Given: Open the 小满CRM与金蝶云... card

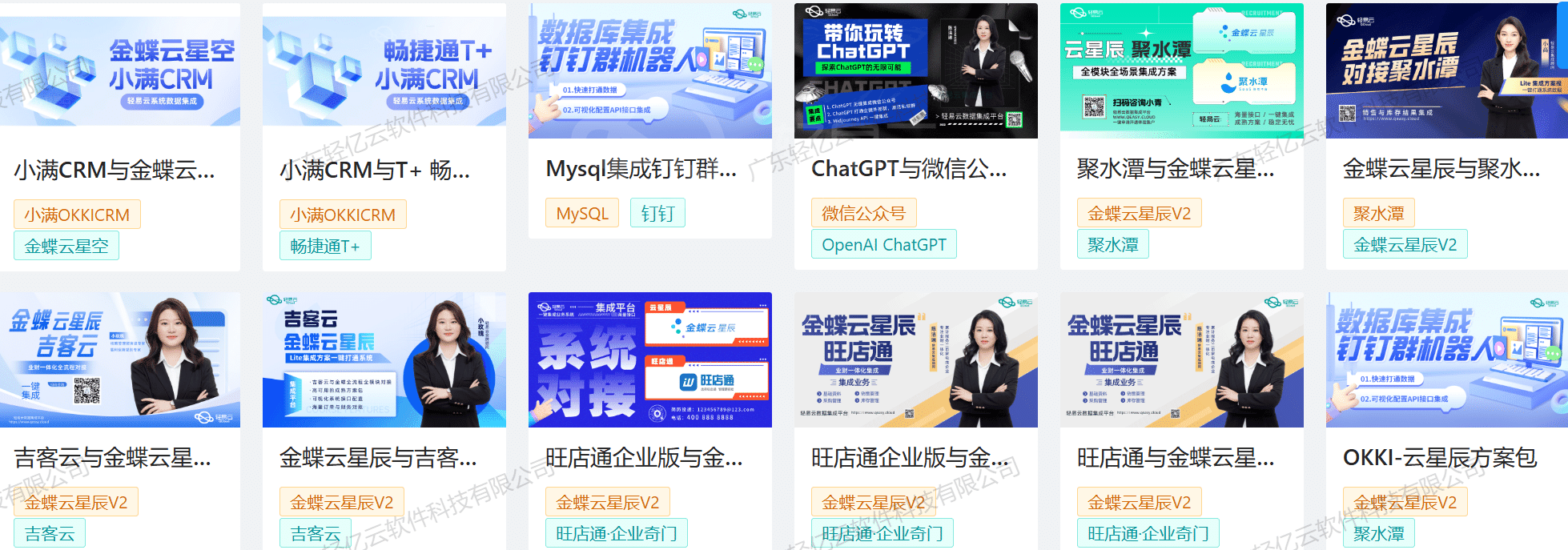Looking at the screenshot, I should (x=115, y=170).
